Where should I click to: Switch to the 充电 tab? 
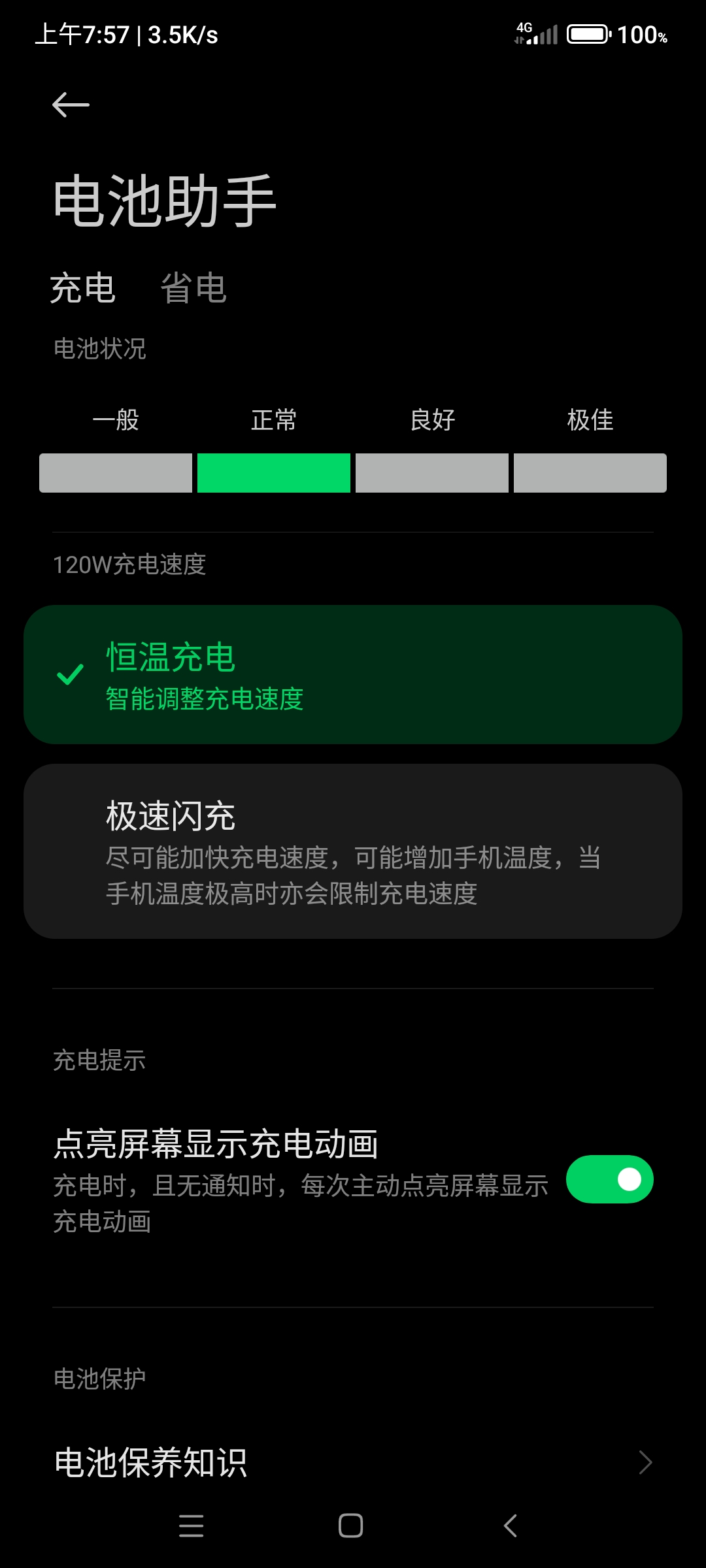(x=82, y=288)
